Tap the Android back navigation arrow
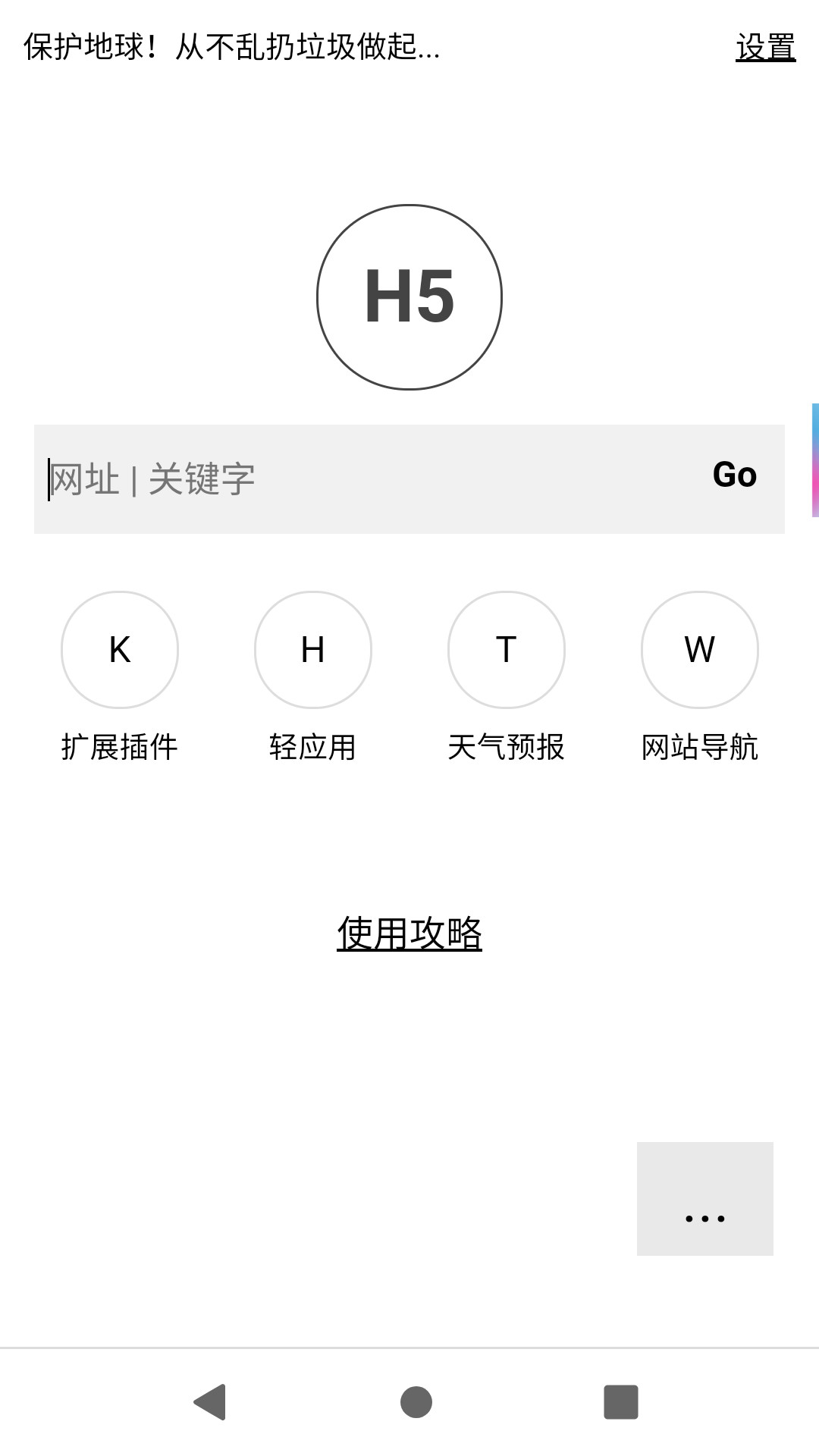Viewport: 819px width, 1456px height. pos(211,1399)
